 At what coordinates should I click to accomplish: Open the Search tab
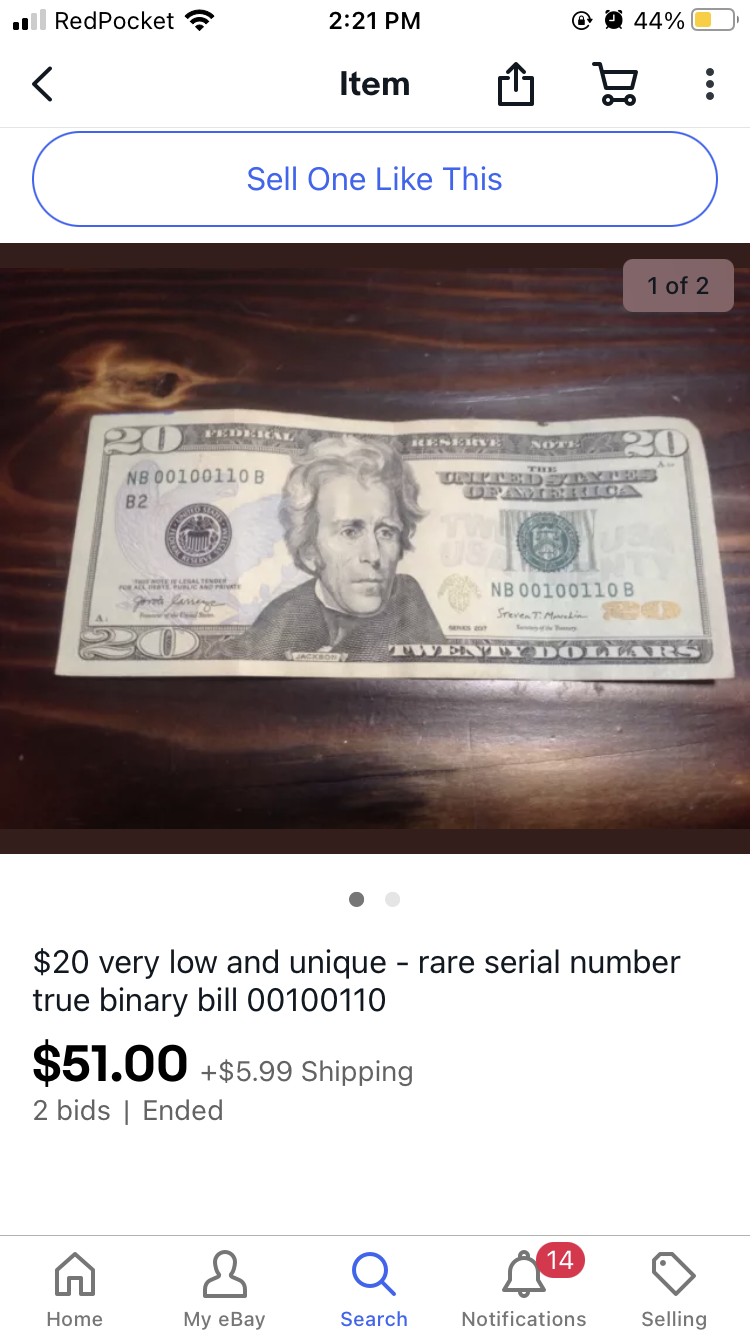(374, 1288)
